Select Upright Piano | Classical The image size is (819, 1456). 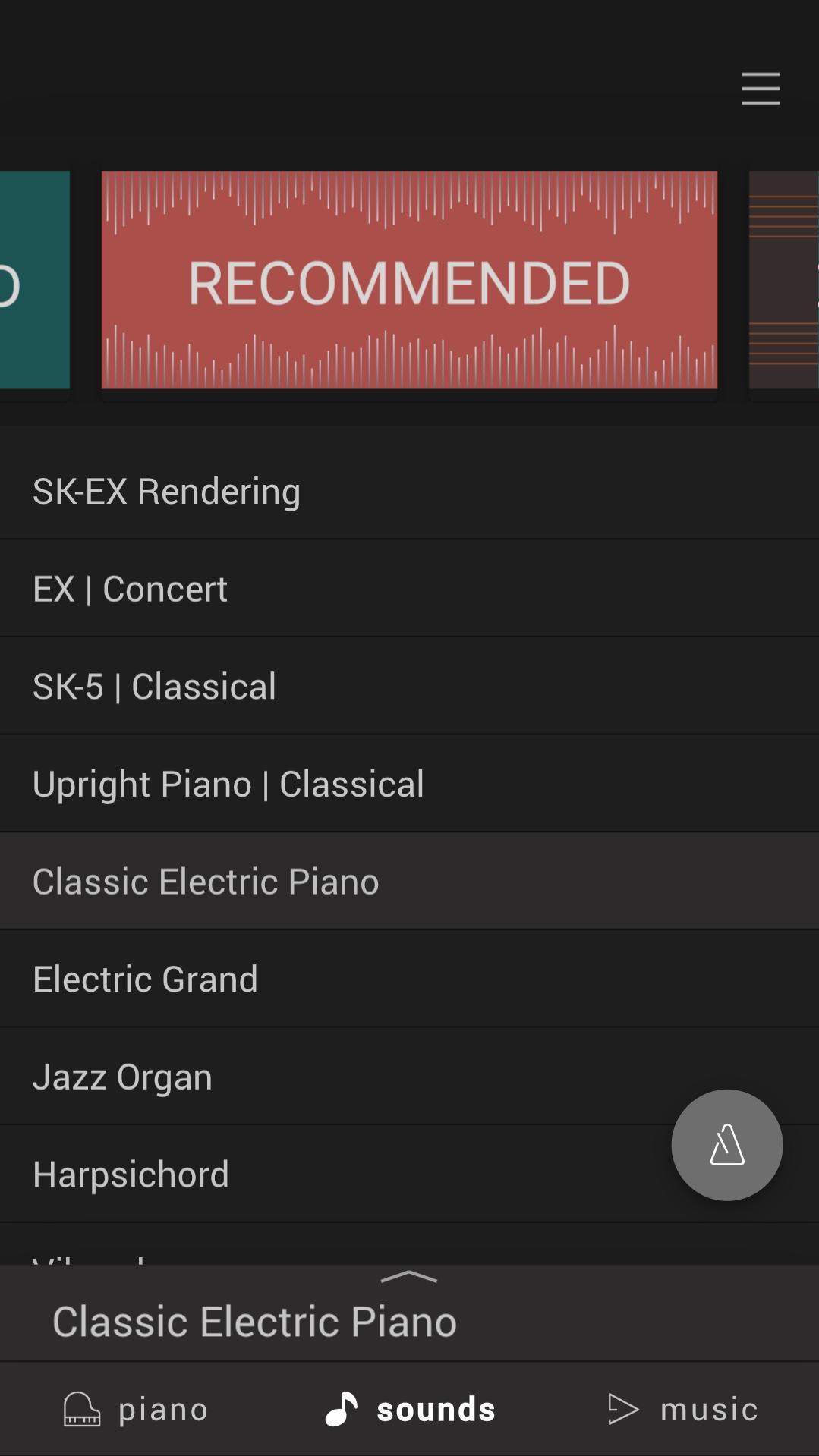(409, 784)
